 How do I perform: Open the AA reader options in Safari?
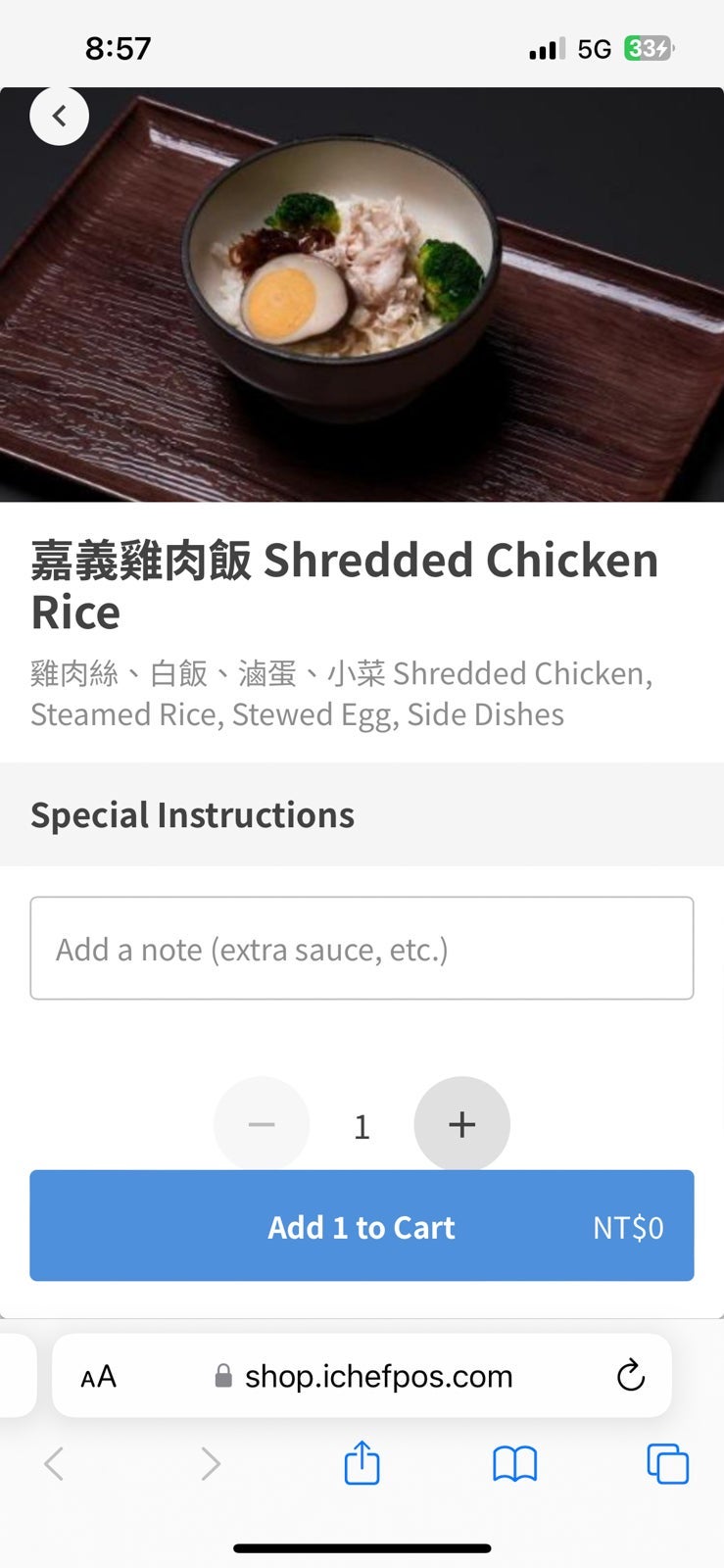(x=98, y=1377)
